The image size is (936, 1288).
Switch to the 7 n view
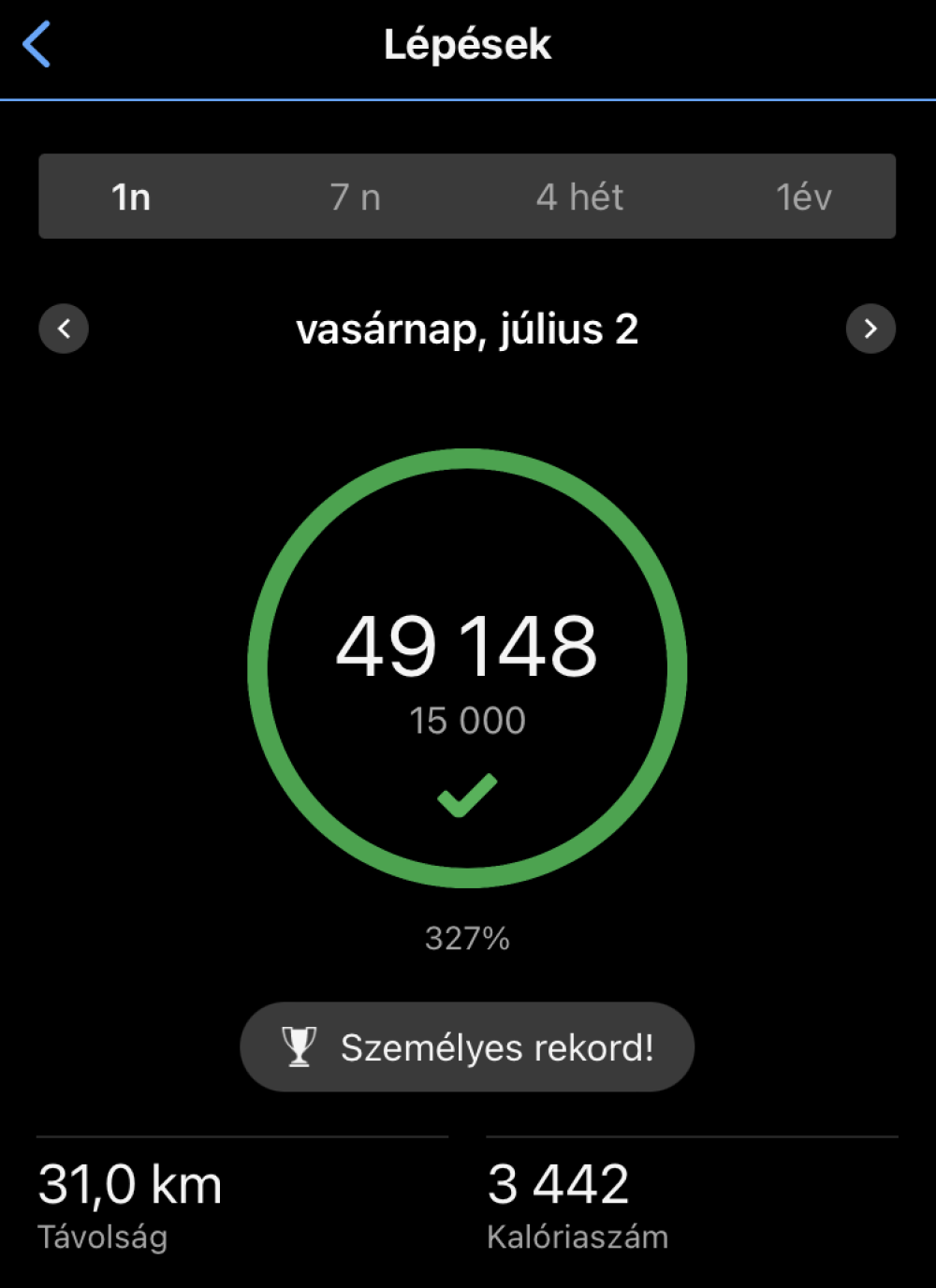(x=355, y=198)
